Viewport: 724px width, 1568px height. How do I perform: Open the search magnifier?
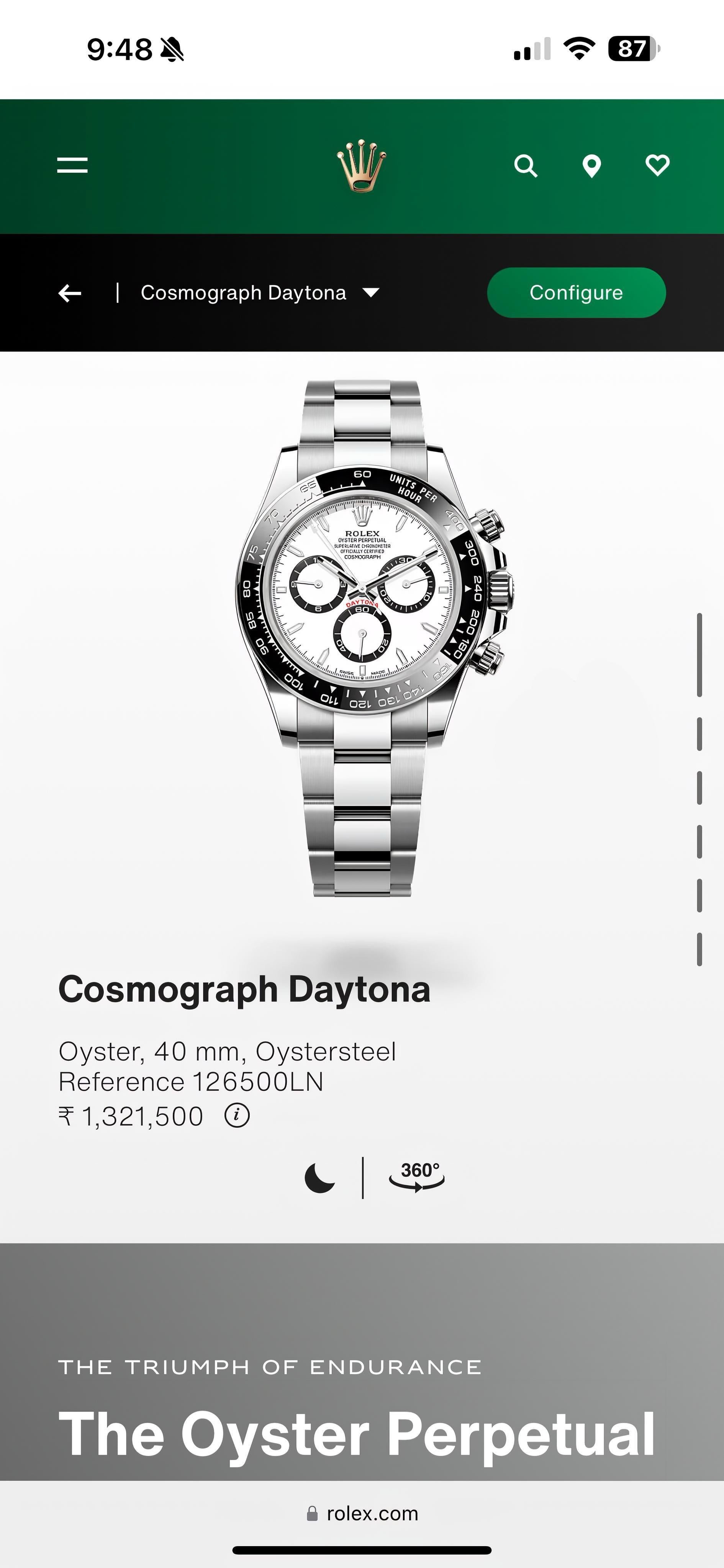tap(526, 165)
